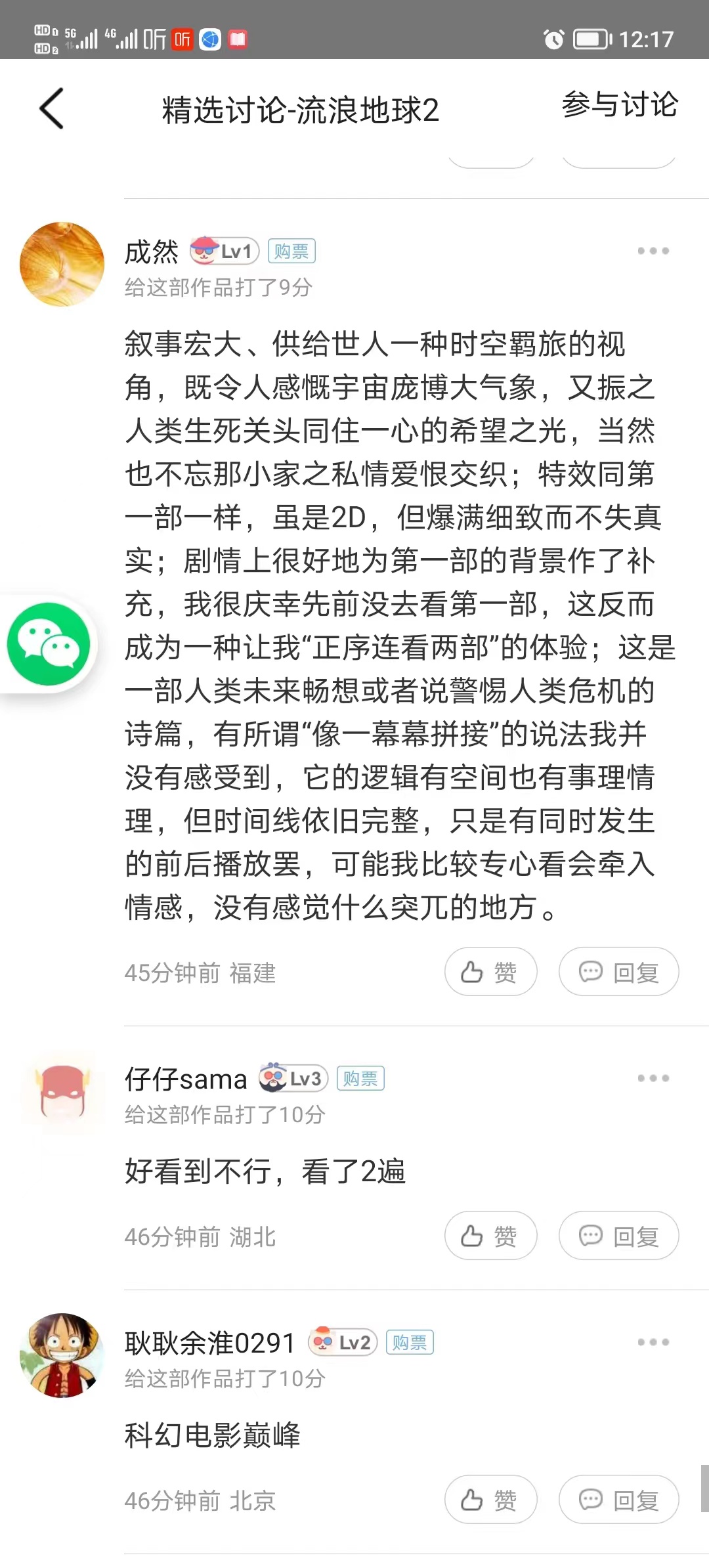Tap 参与讨论 to join the discussion
Viewport: 709px width, 1568px height.
point(619,105)
